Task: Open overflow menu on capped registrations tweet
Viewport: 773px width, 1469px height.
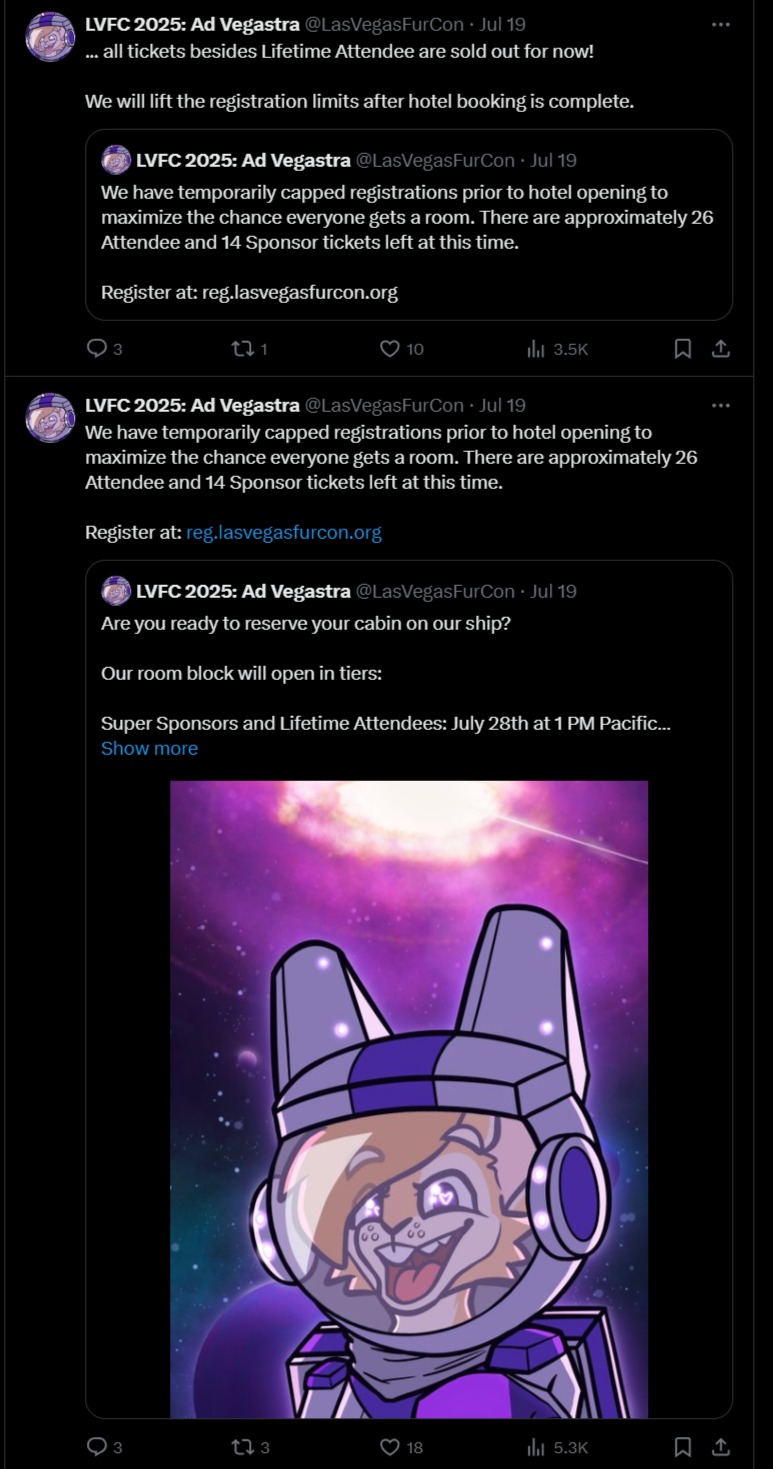Action: tap(720, 405)
